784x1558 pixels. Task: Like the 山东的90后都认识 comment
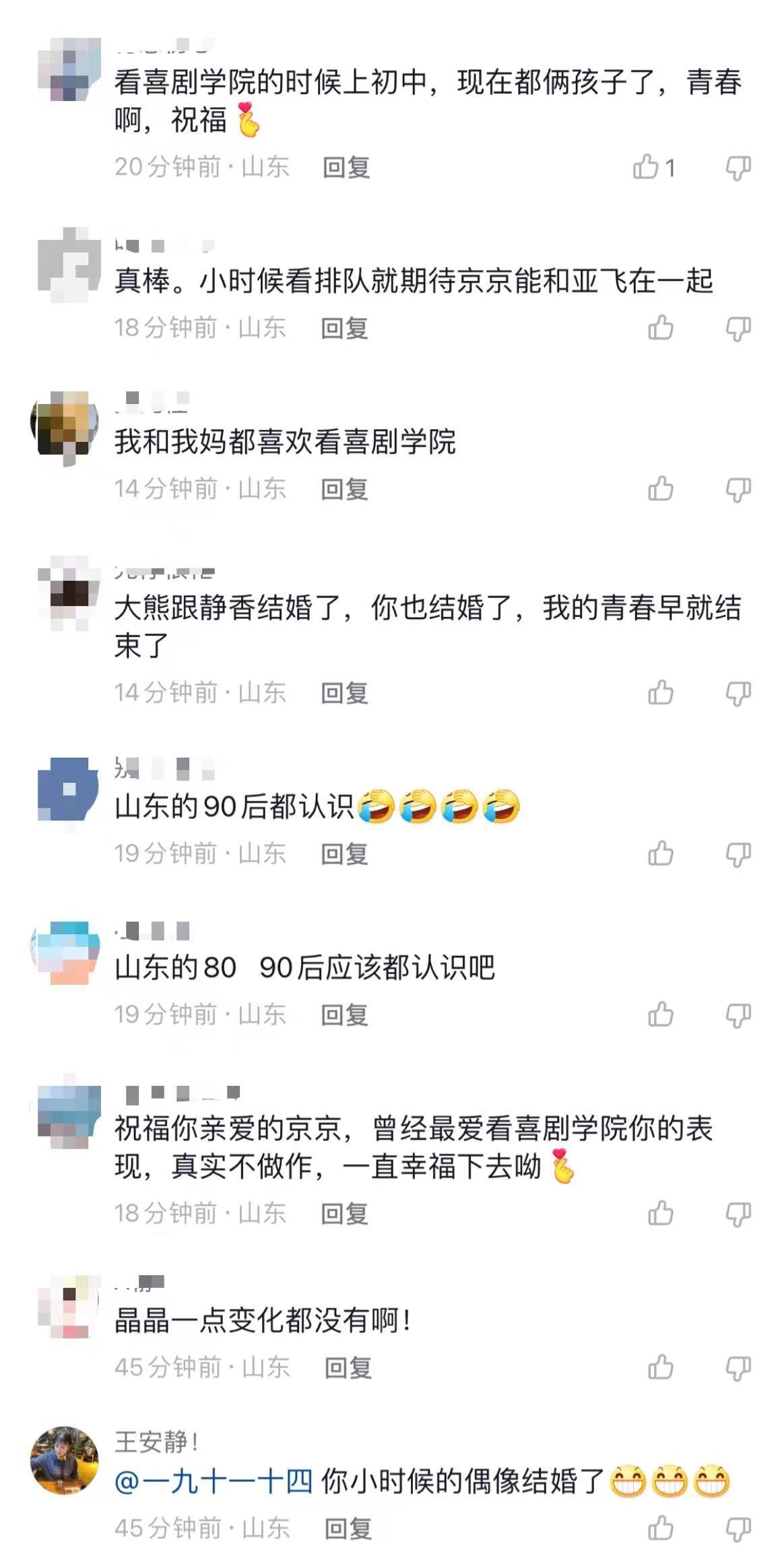coord(661,853)
